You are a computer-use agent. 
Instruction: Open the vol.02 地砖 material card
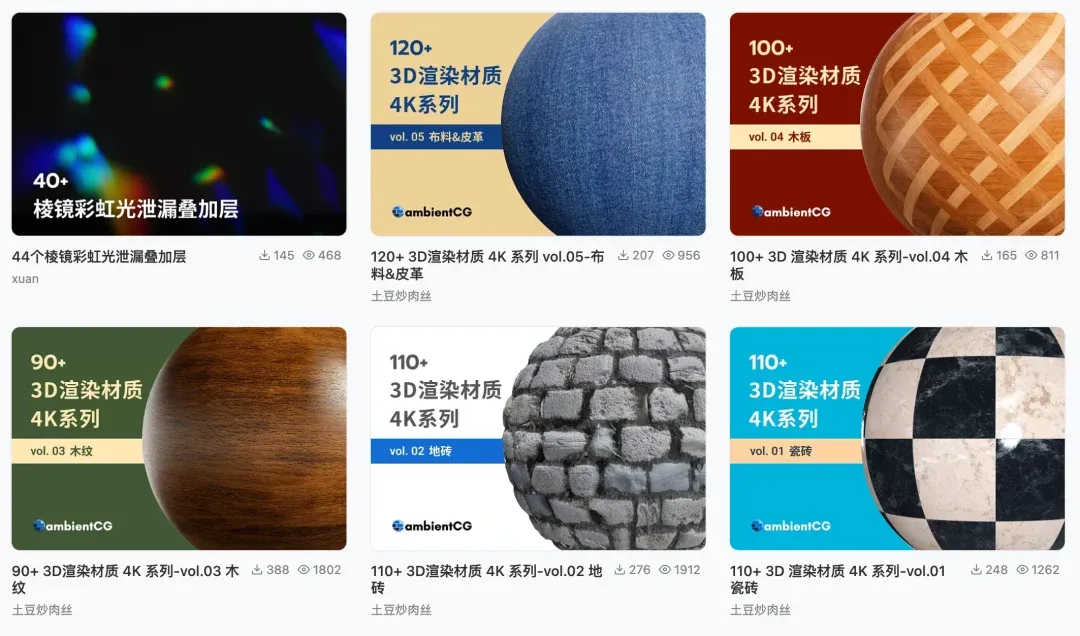(538, 438)
